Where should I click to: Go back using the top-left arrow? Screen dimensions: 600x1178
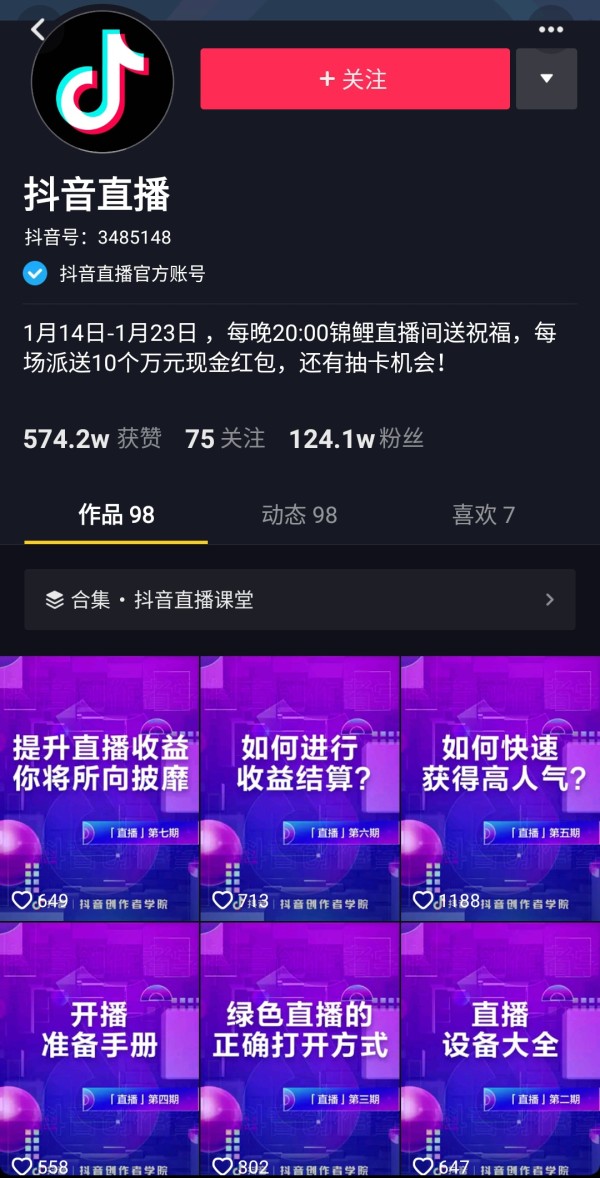coord(38,30)
